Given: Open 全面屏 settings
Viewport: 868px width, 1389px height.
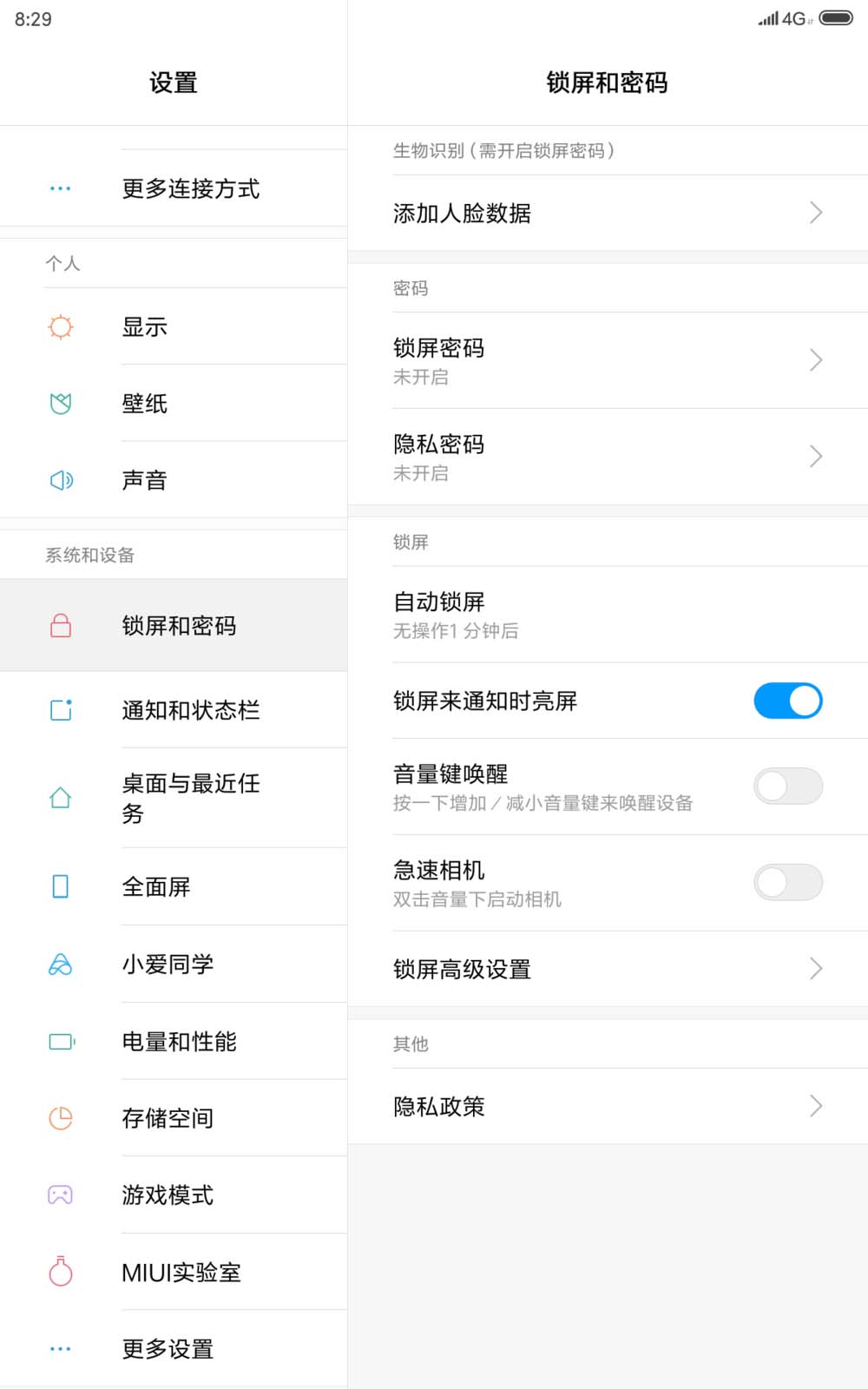Looking at the screenshot, I should click(x=174, y=886).
